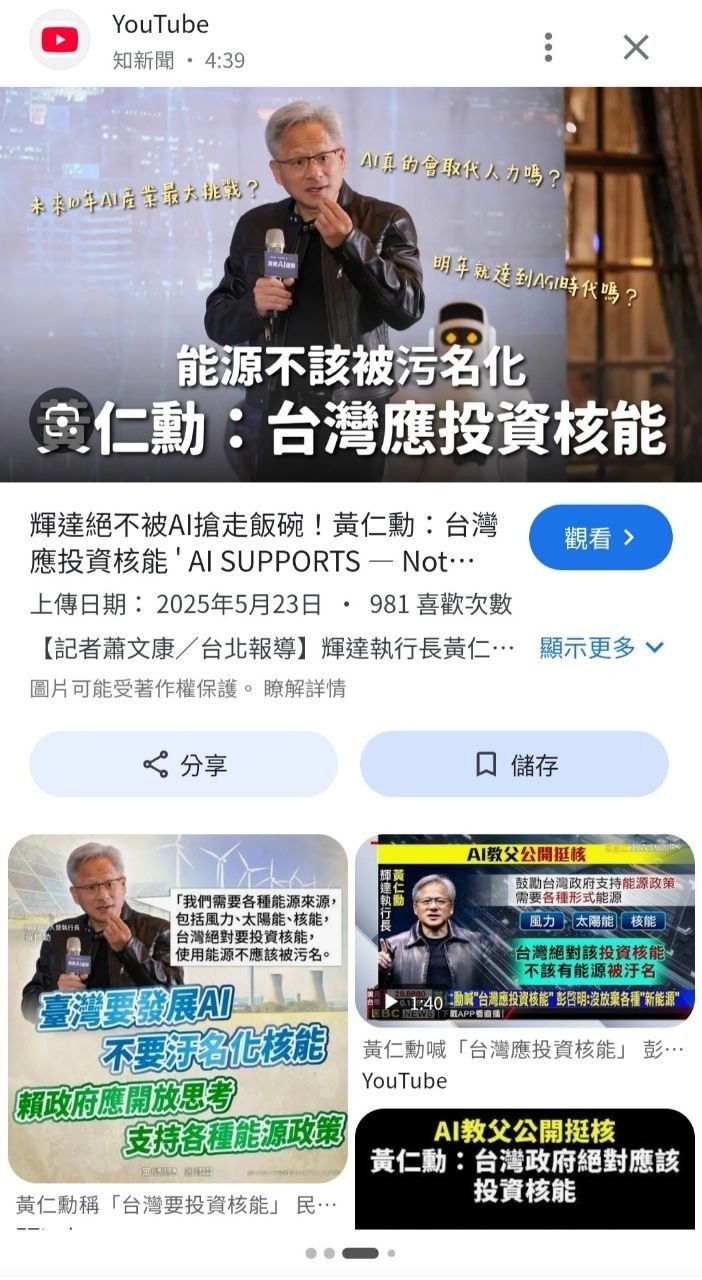
Task: Open the main 黃仁勳 nuclear energy video image
Action: click(x=351, y=285)
